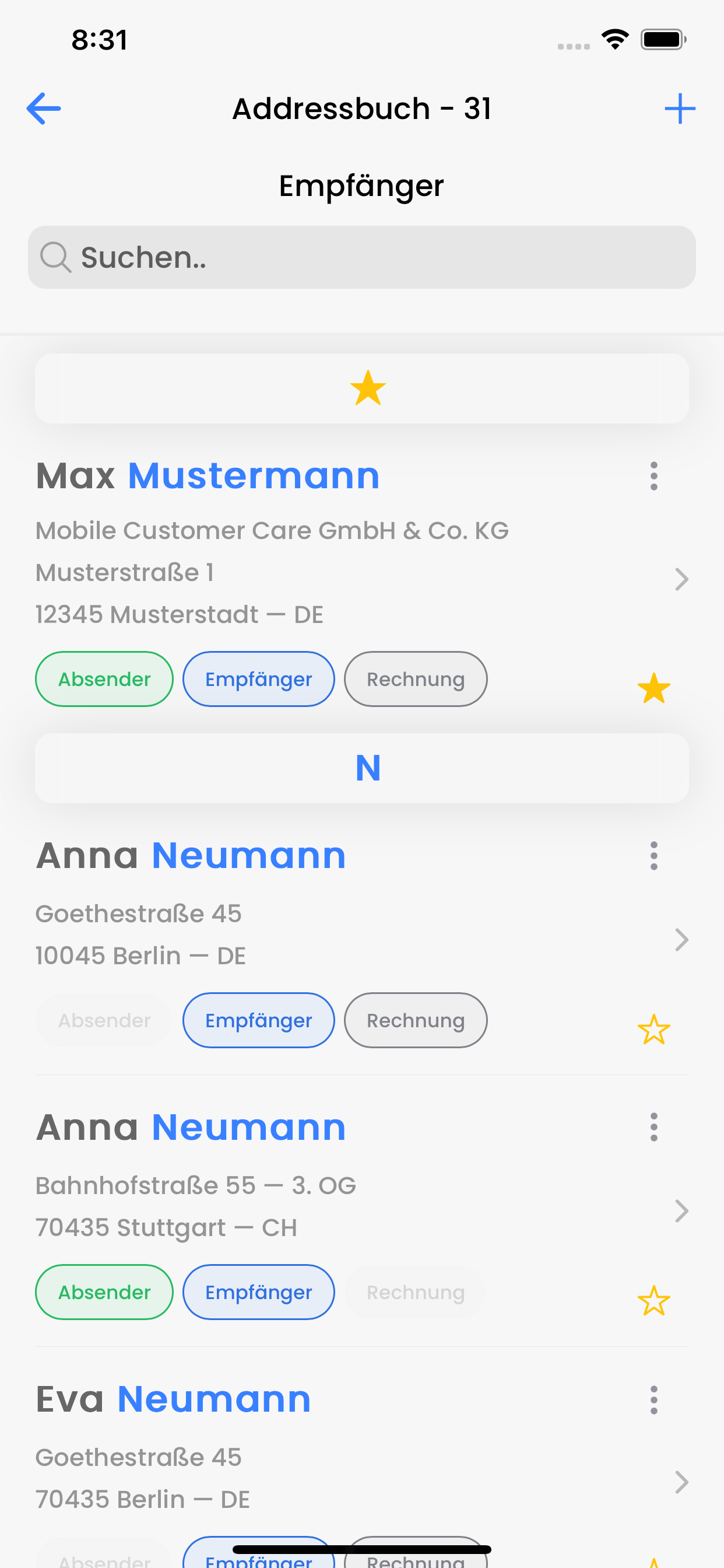
Task: Favorite Anna Neumann in Stuttgart using the star
Action: (x=654, y=1301)
